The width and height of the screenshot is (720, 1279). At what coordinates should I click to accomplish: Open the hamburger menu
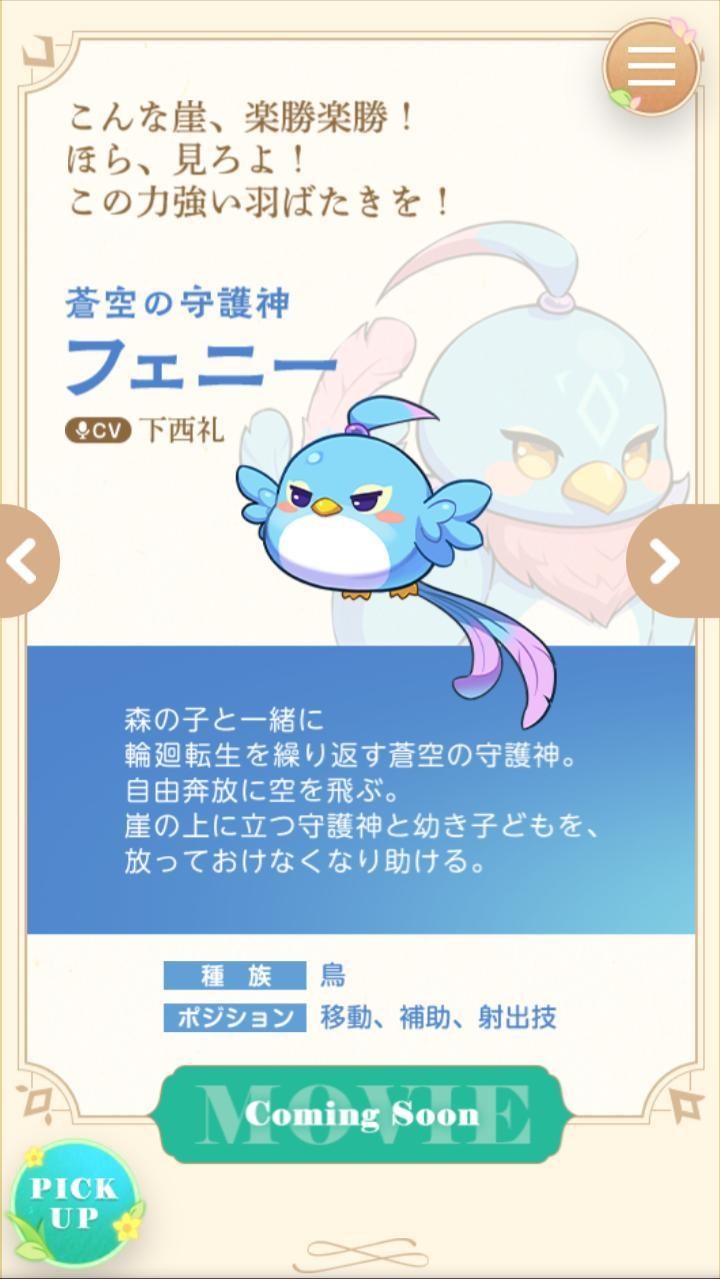click(x=652, y=66)
